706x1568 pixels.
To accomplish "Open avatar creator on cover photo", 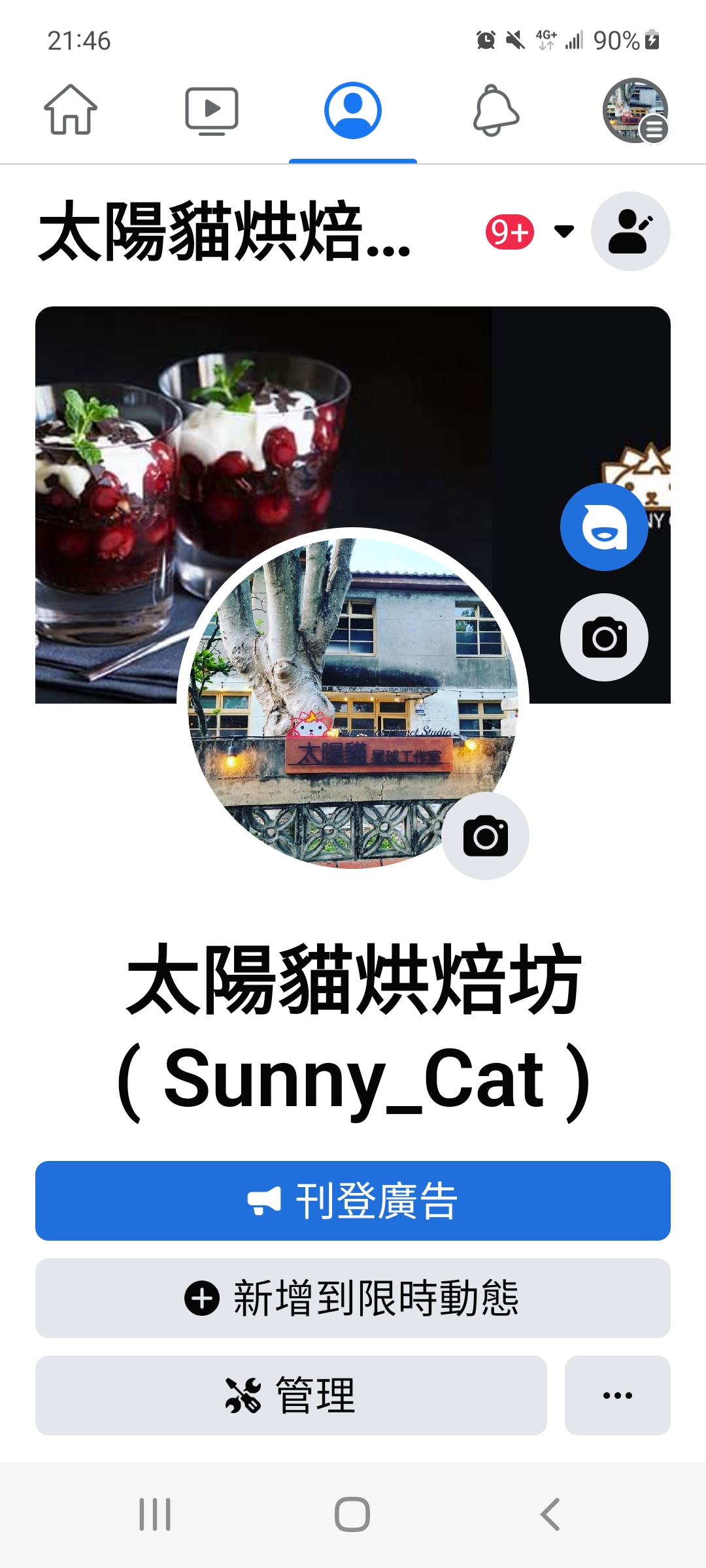I will pos(604,527).
